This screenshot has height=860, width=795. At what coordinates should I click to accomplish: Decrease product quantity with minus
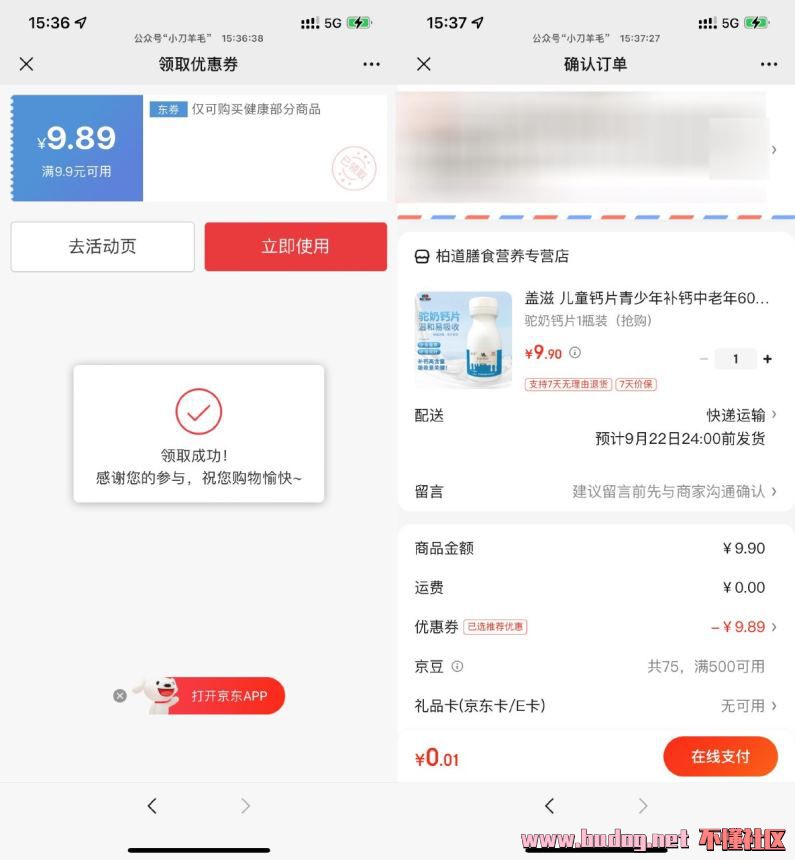[x=704, y=359]
